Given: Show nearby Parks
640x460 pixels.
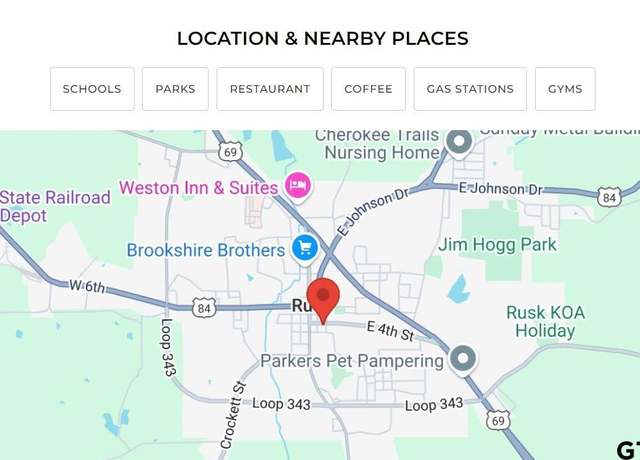Looking at the screenshot, I should click(x=175, y=89).
